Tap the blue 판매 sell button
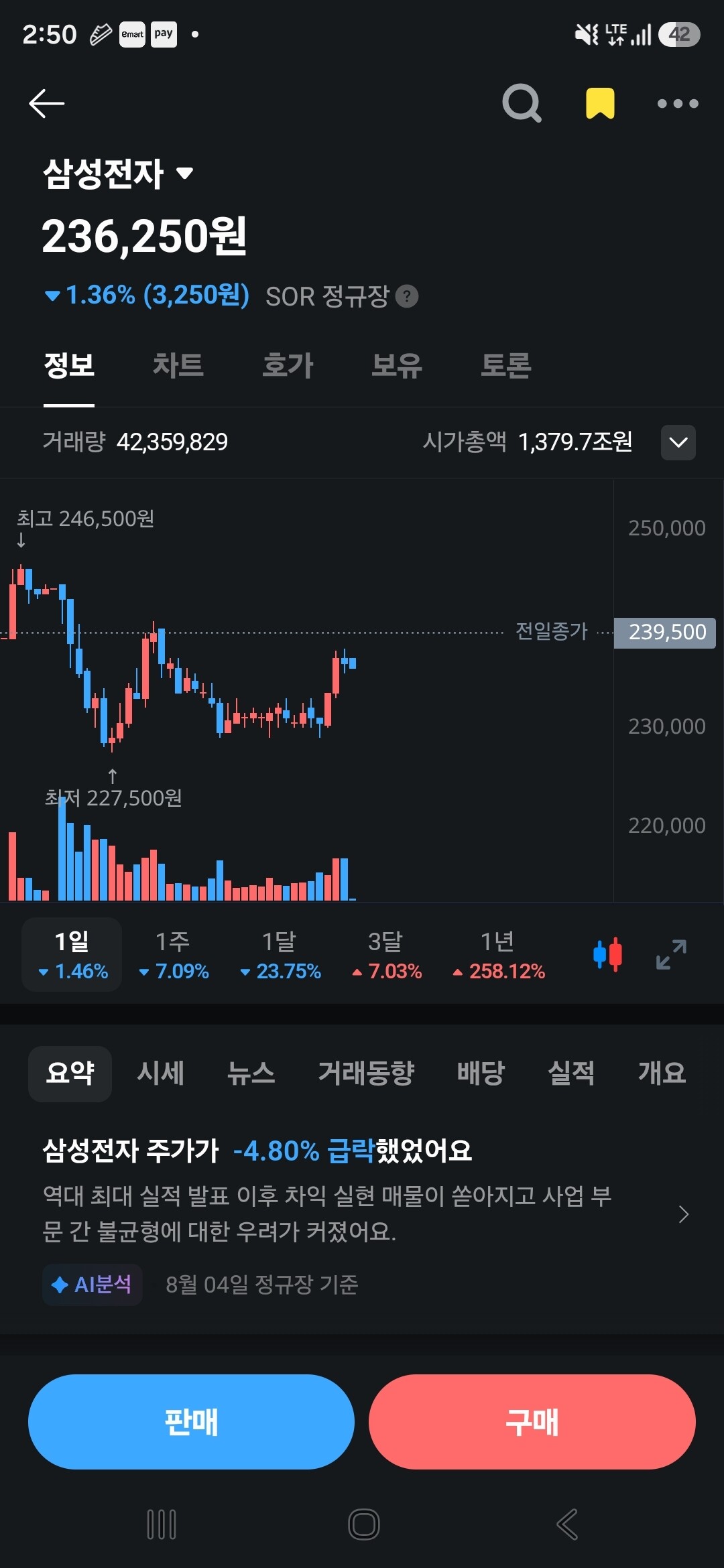This screenshot has height=1568, width=724. pos(191,1421)
